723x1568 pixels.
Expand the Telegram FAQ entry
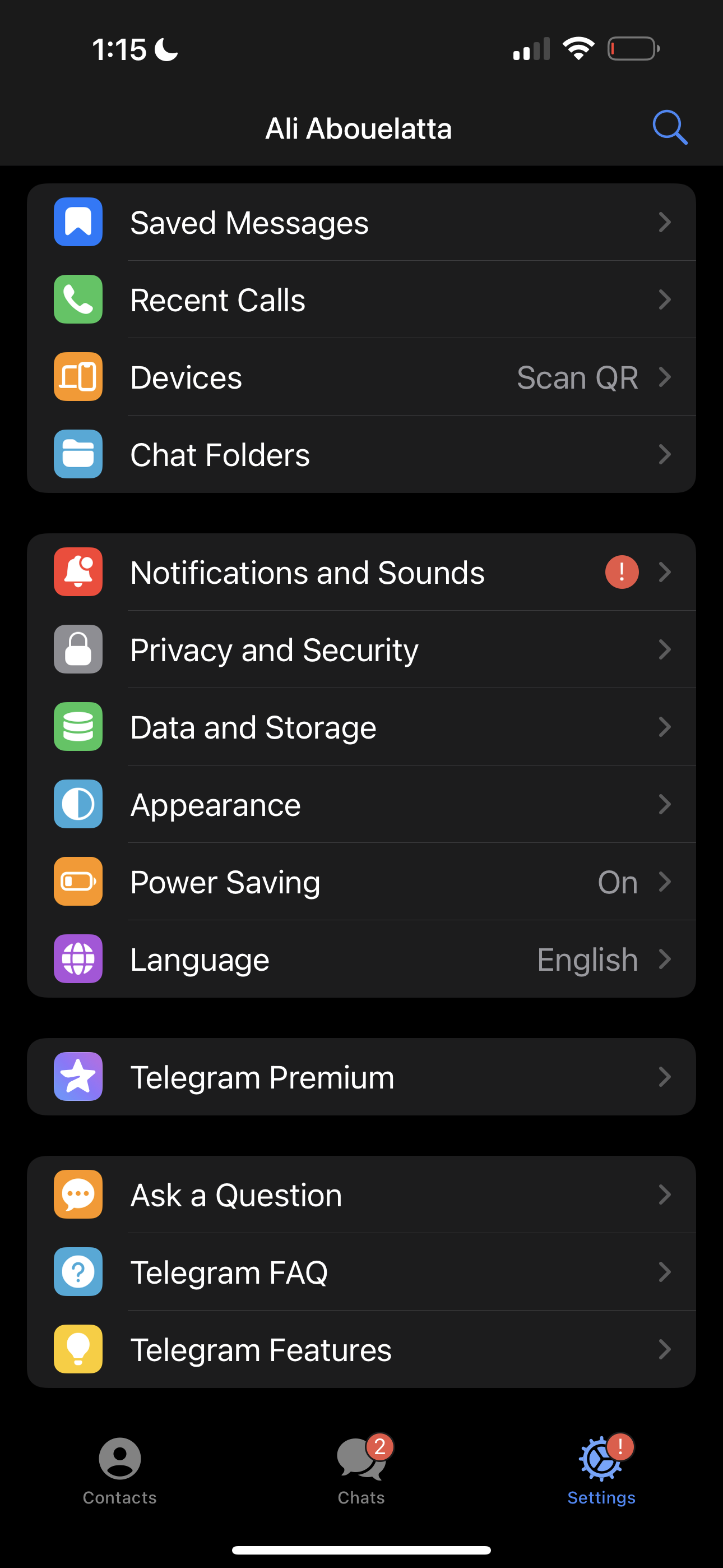click(361, 1271)
